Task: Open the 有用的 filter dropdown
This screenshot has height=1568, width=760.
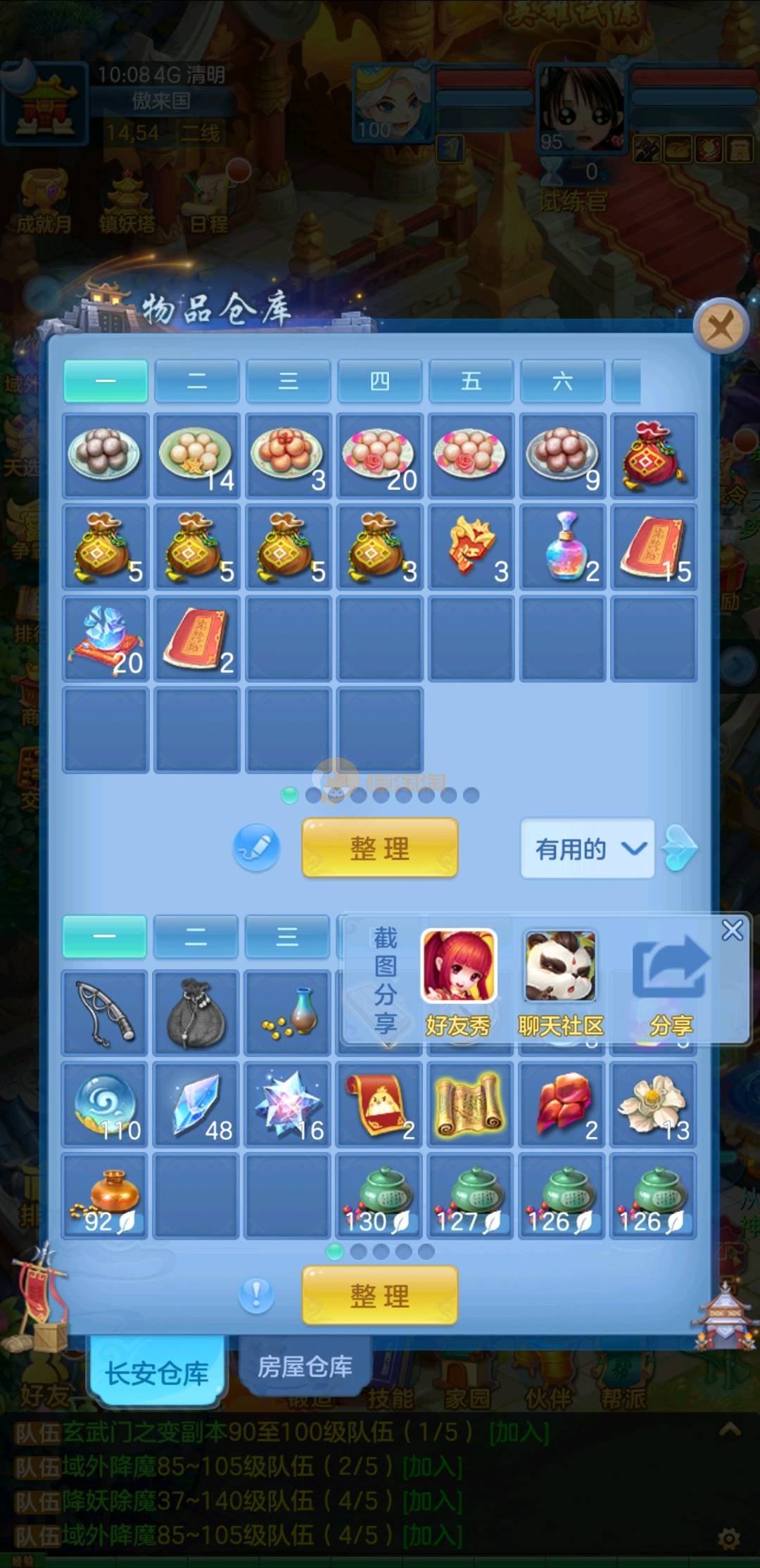Action: pyautogui.click(x=587, y=849)
